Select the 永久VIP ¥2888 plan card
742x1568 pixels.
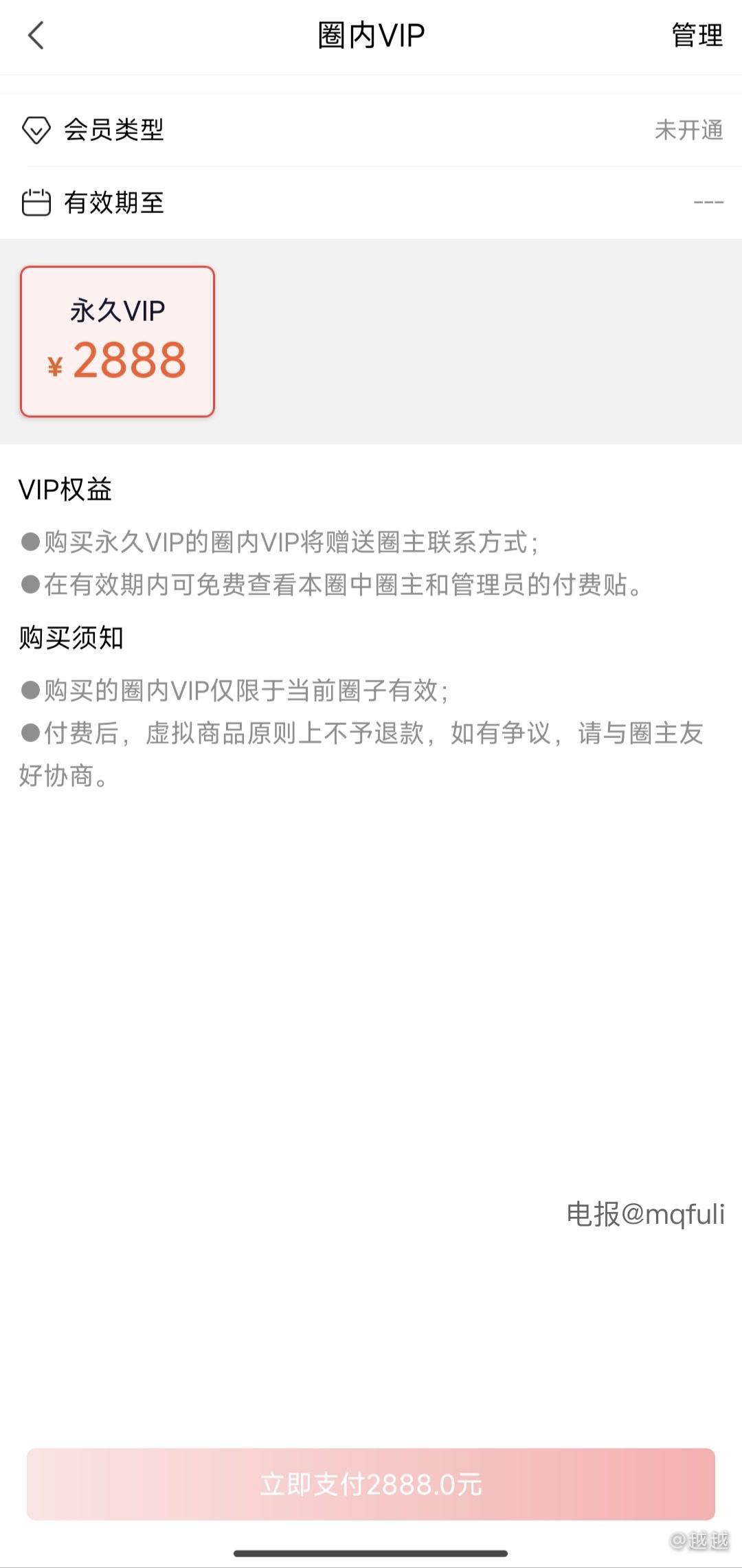tap(117, 341)
